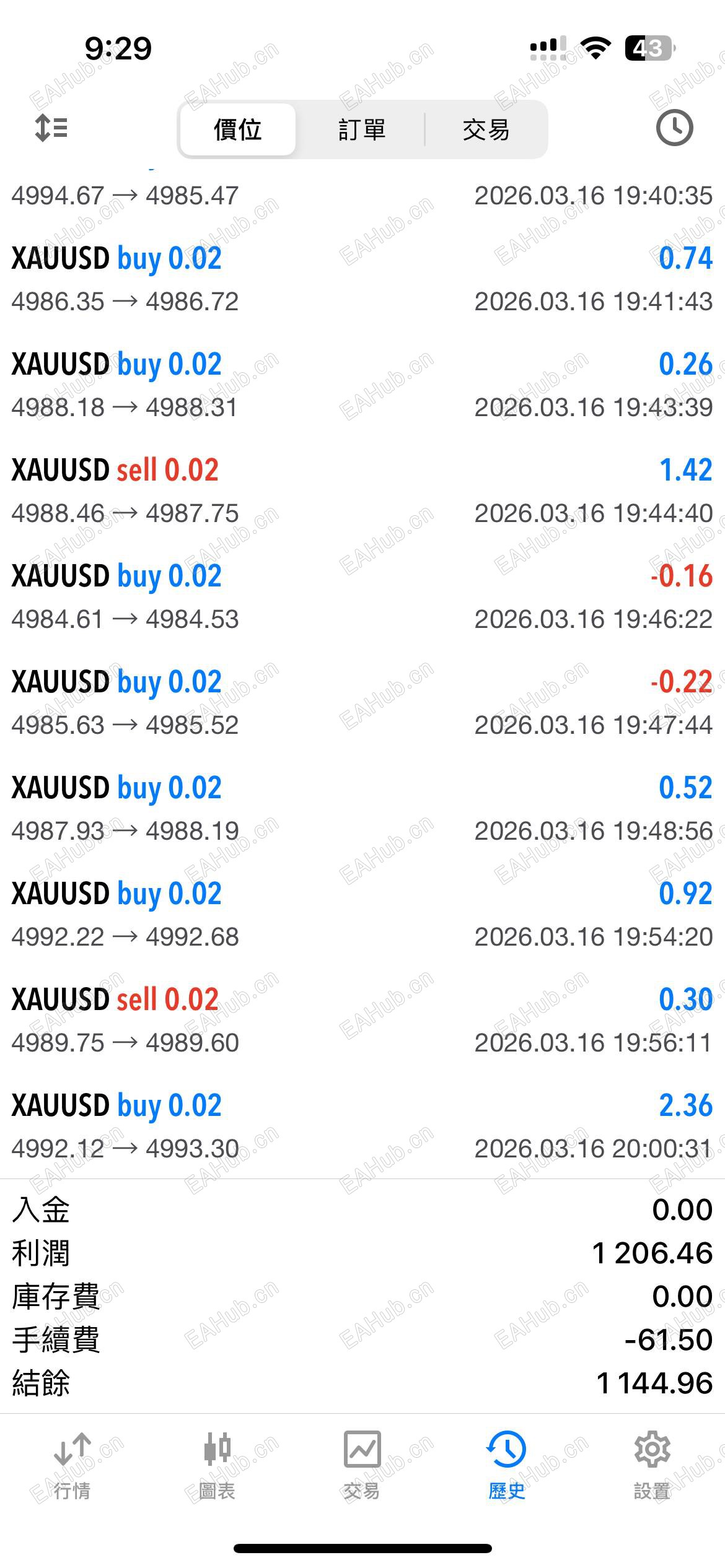Go to the 行情 tab
The width and height of the screenshot is (725, 1568).
pos(72,1466)
